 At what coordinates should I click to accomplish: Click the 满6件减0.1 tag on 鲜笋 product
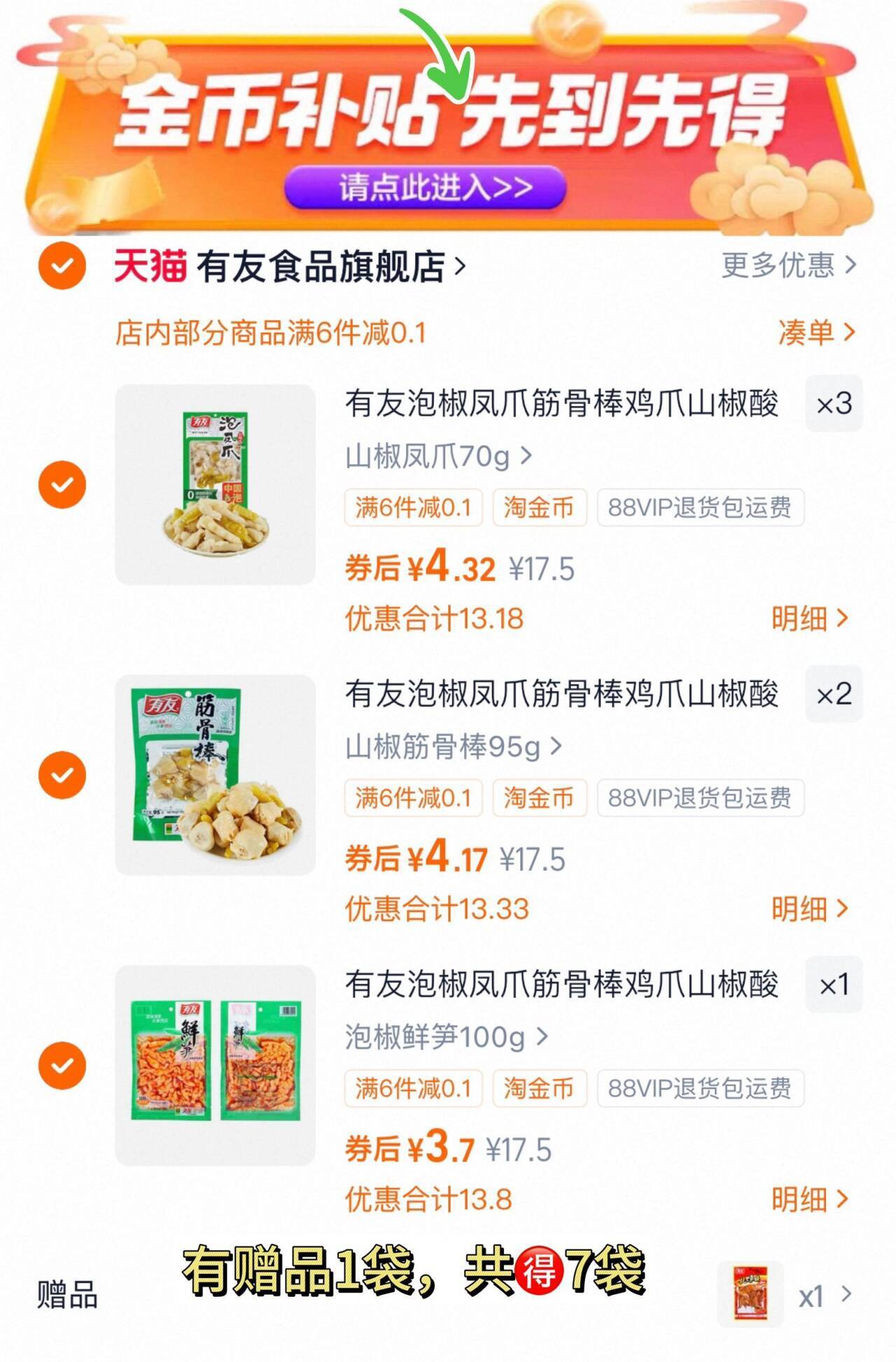pos(413,1088)
